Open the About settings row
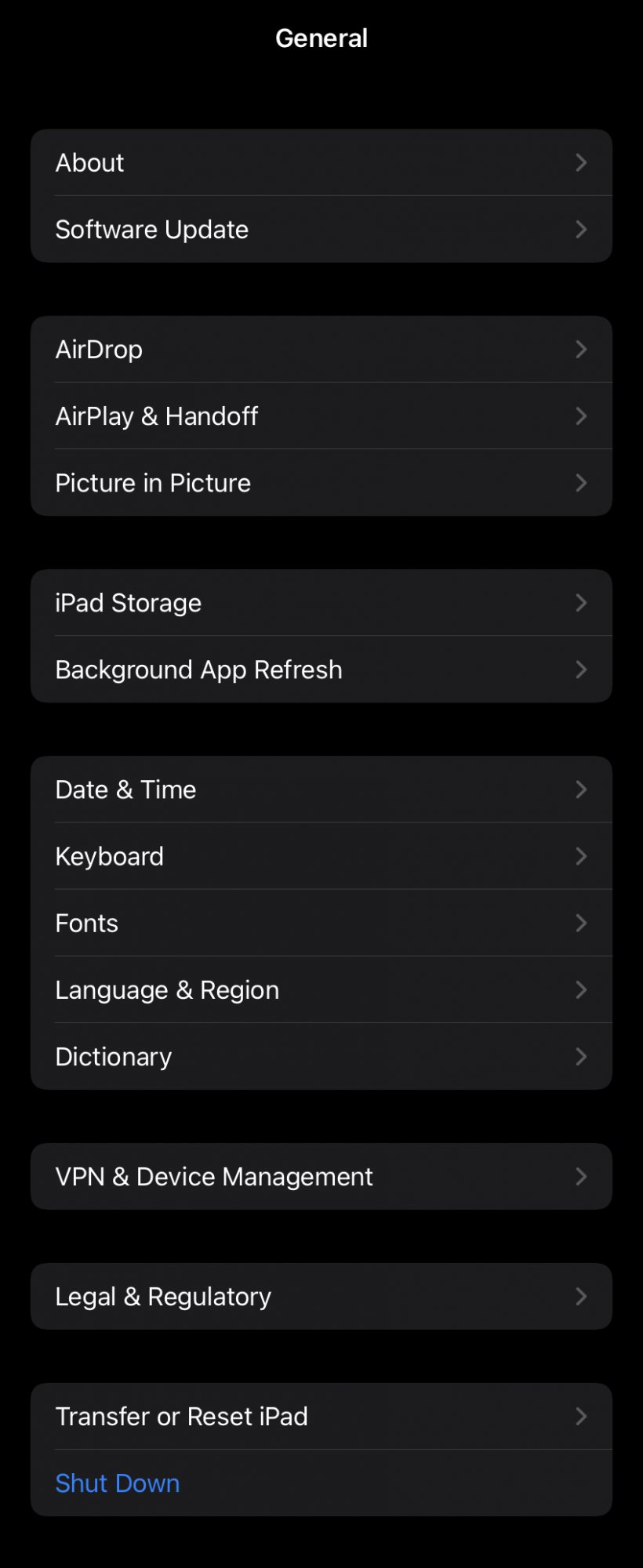Viewport: 643px width, 1568px height. click(321, 162)
